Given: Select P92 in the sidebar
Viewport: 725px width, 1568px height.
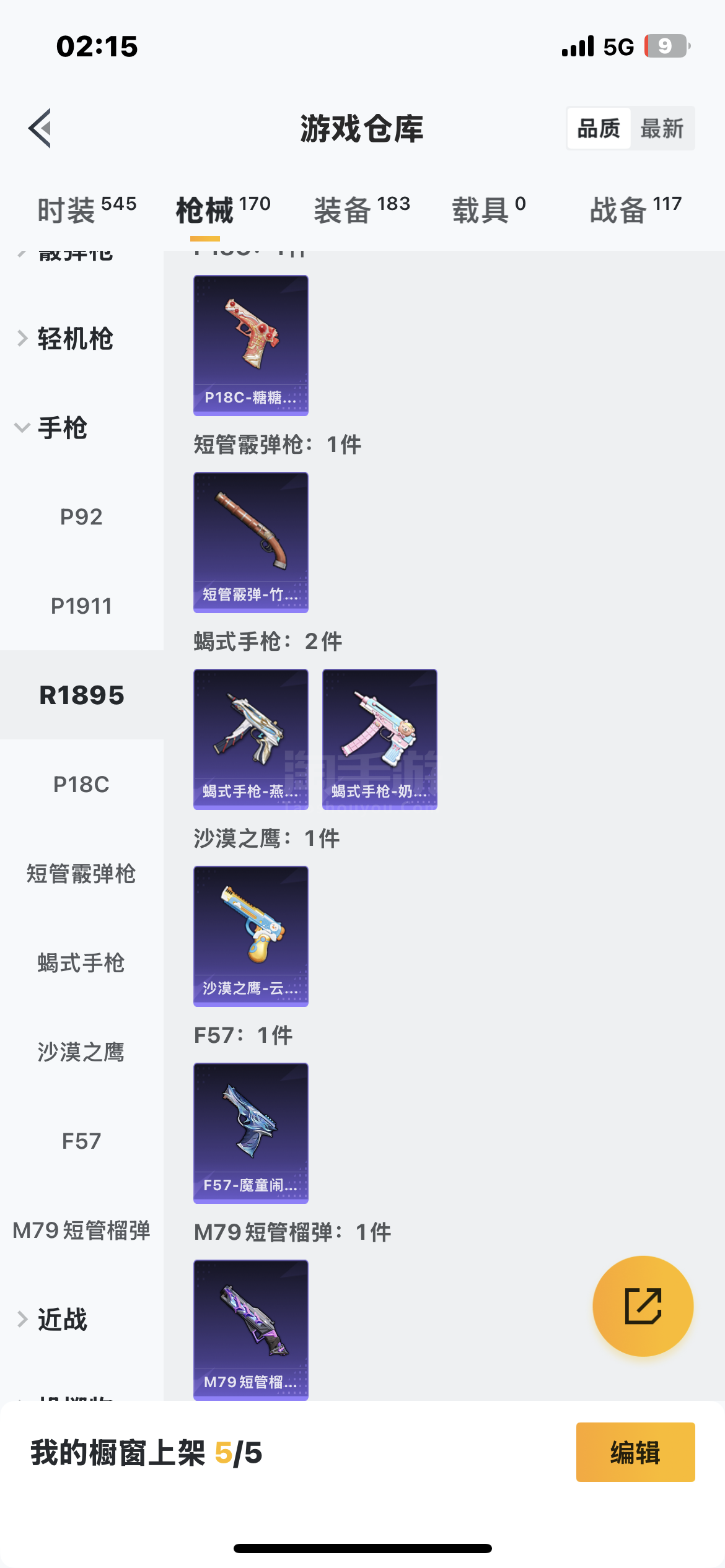Looking at the screenshot, I should pyautogui.click(x=81, y=516).
